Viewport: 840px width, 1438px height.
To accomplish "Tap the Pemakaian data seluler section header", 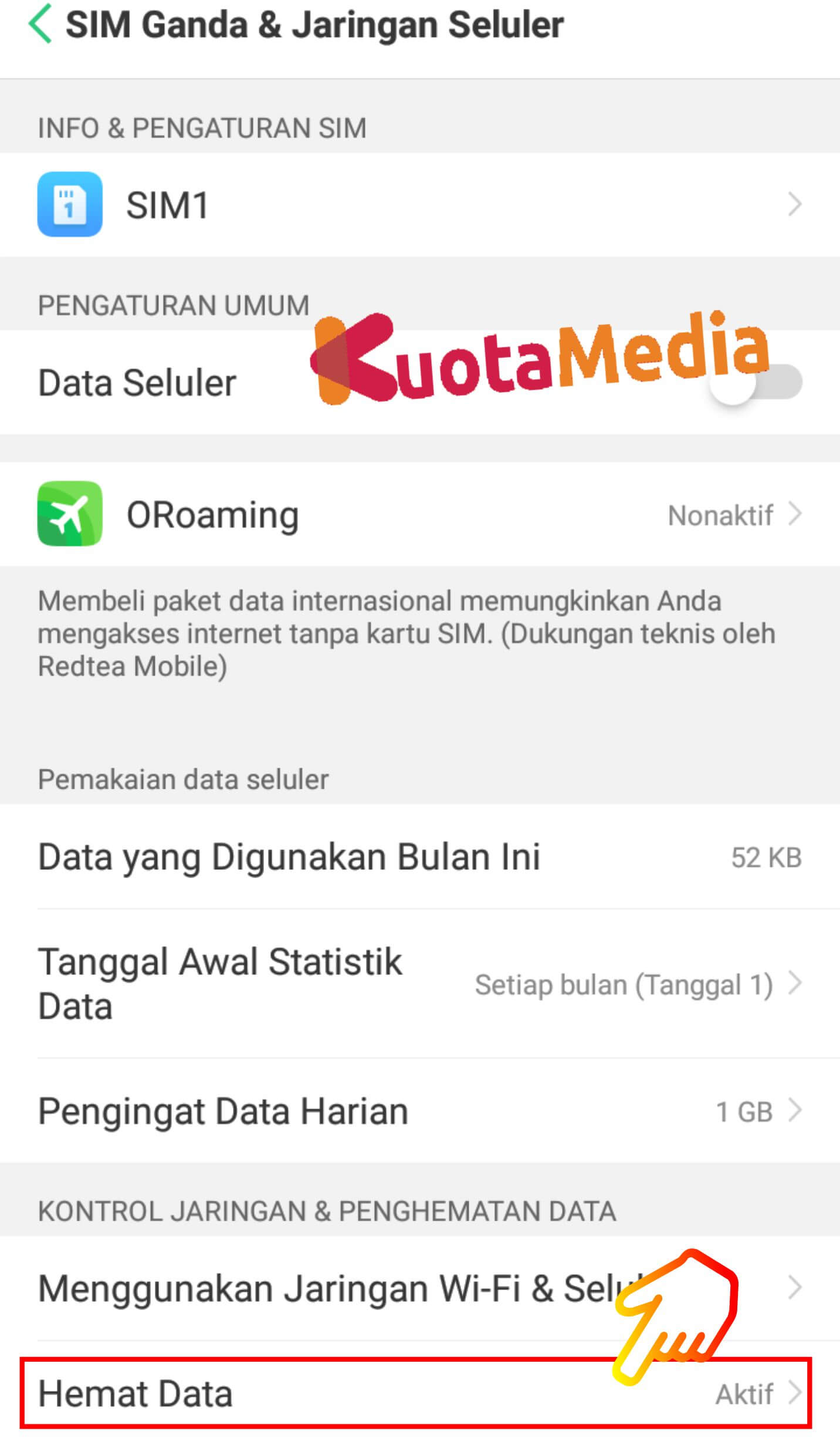I will [x=183, y=778].
